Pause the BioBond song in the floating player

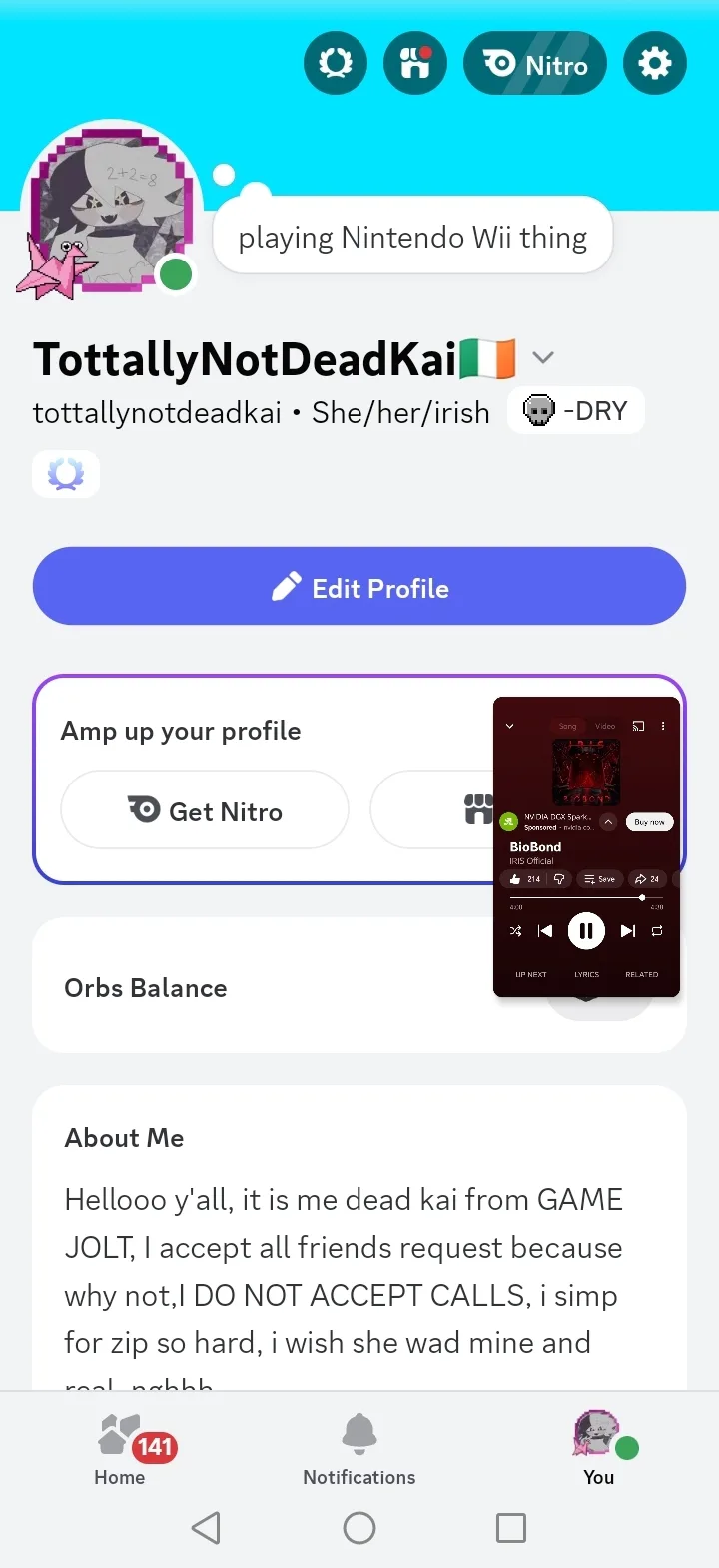586,931
